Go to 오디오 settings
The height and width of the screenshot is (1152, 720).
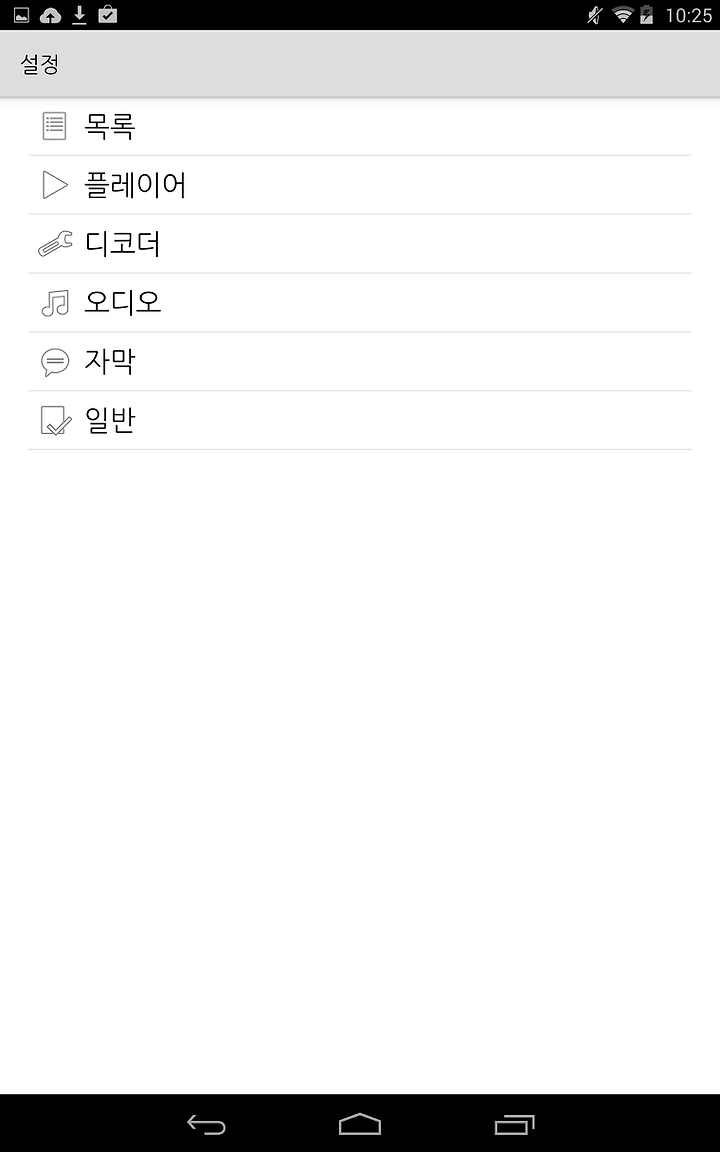(360, 303)
